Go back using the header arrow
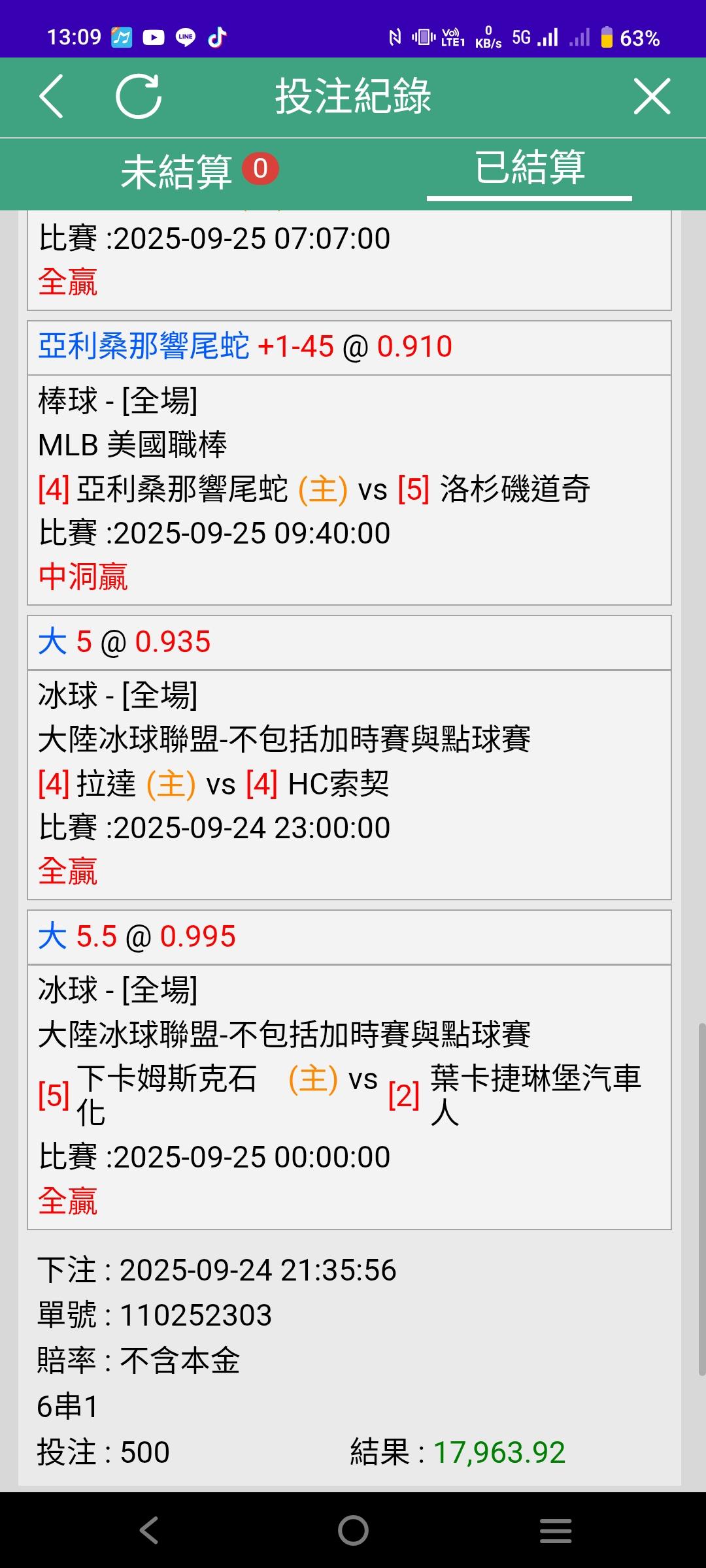Screen dimensions: 706x1568 (51, 96)
